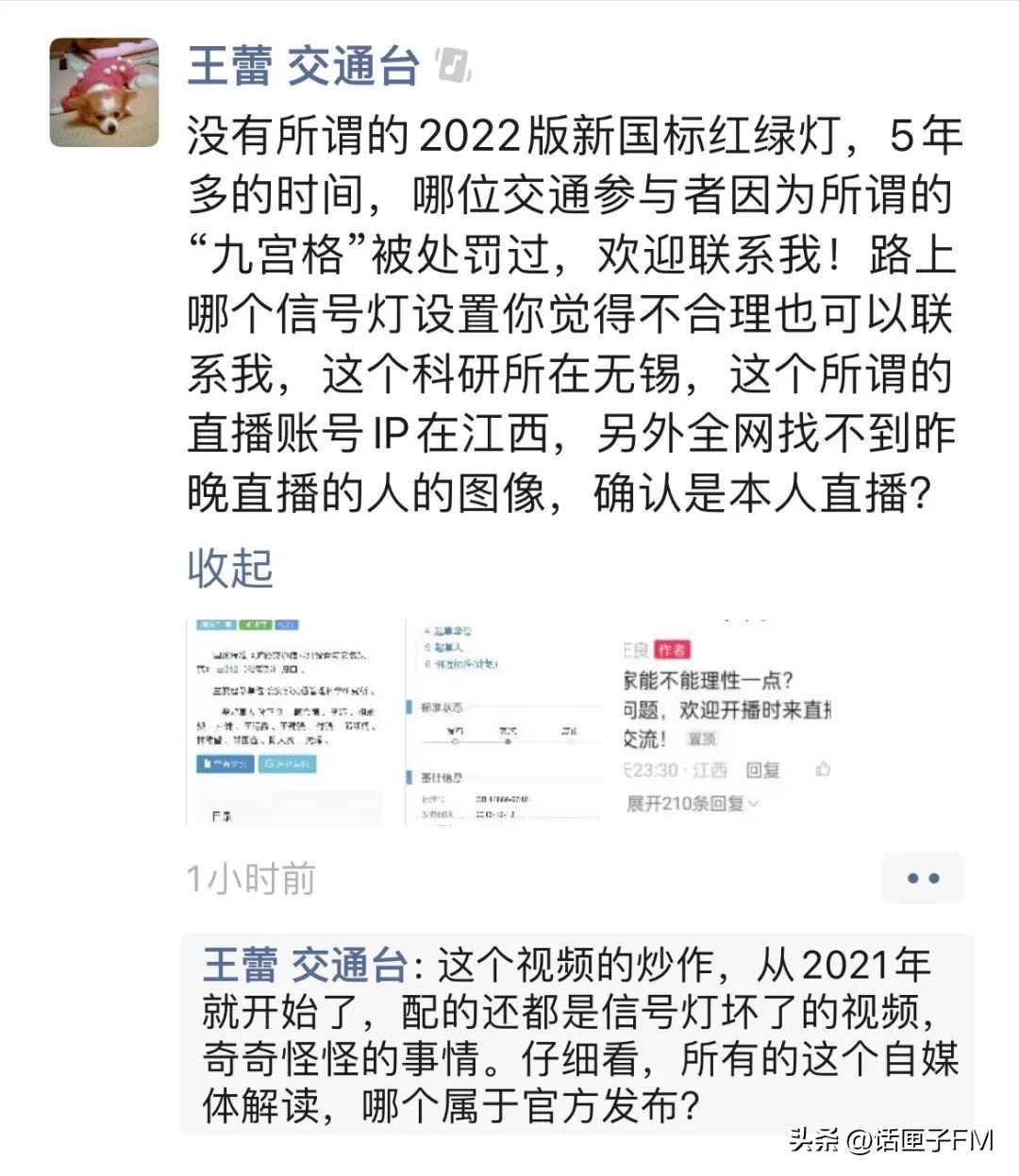The image size is (1019, 1176).
Task: Open the two-dot like and comment menu
Action: pos(922,878)
